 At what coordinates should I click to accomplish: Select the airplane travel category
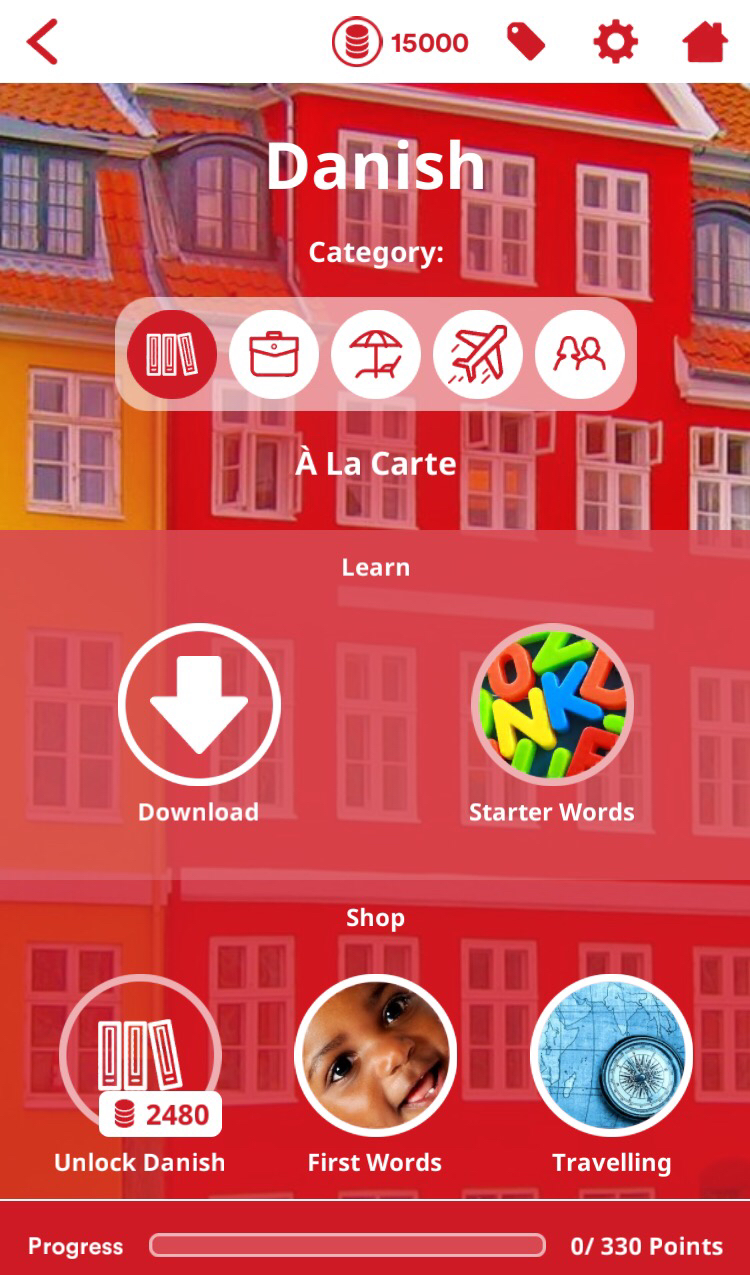pyautogui.click(x=478, y=354)
